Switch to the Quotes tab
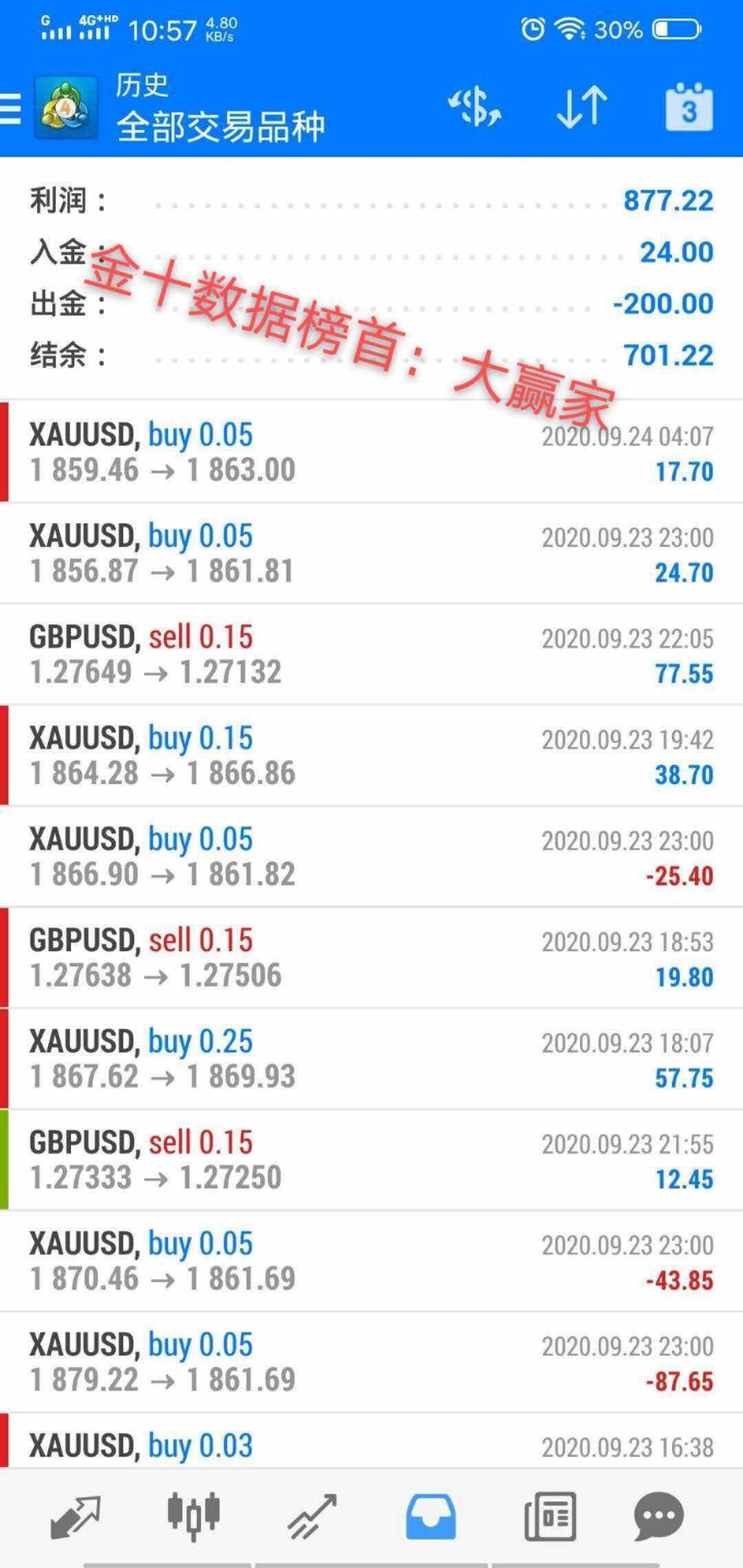 (76, 1516)
